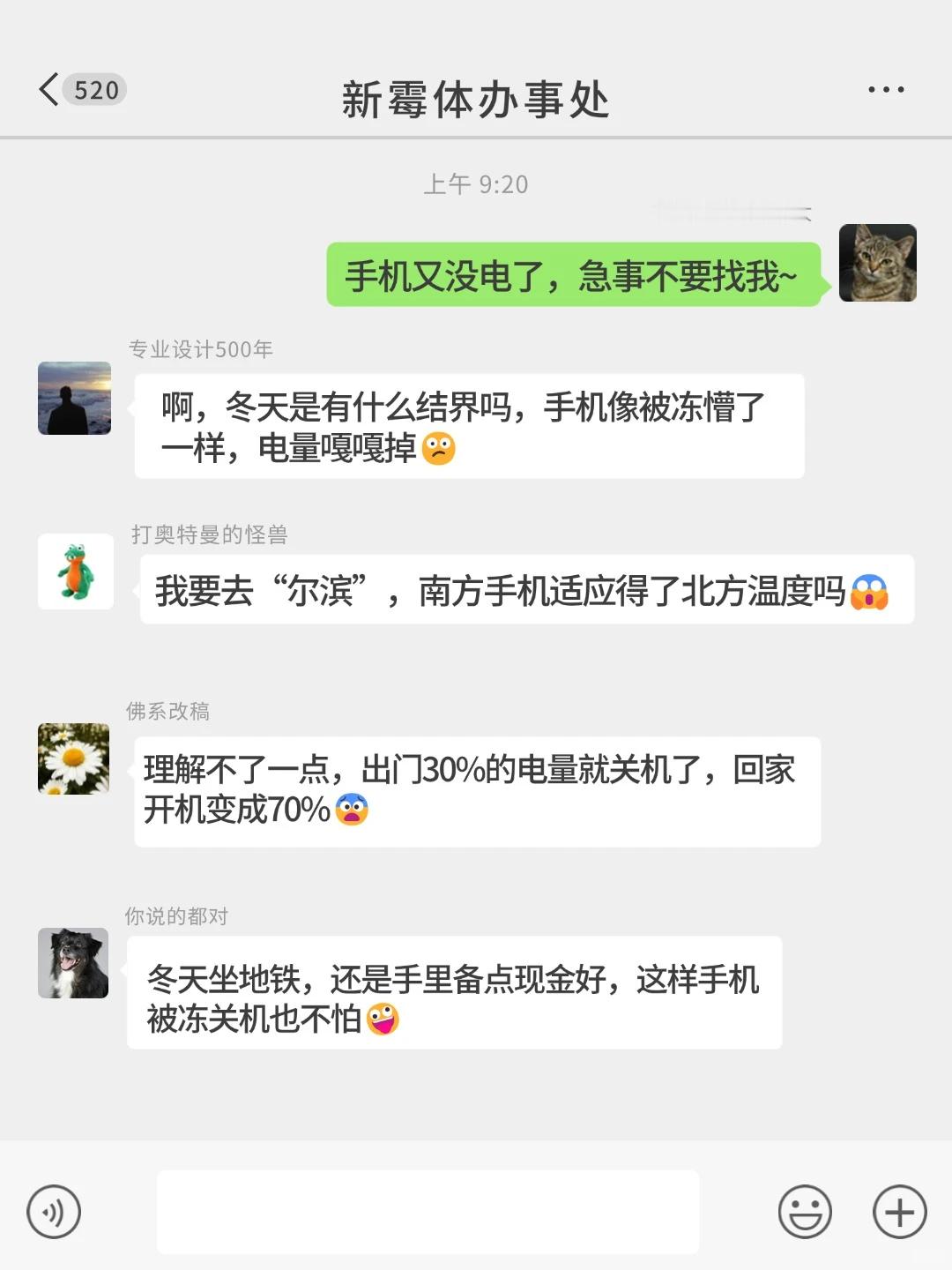Tap the cat avatar next to your message
952x1270 pixels.
(x=879, y=263)
